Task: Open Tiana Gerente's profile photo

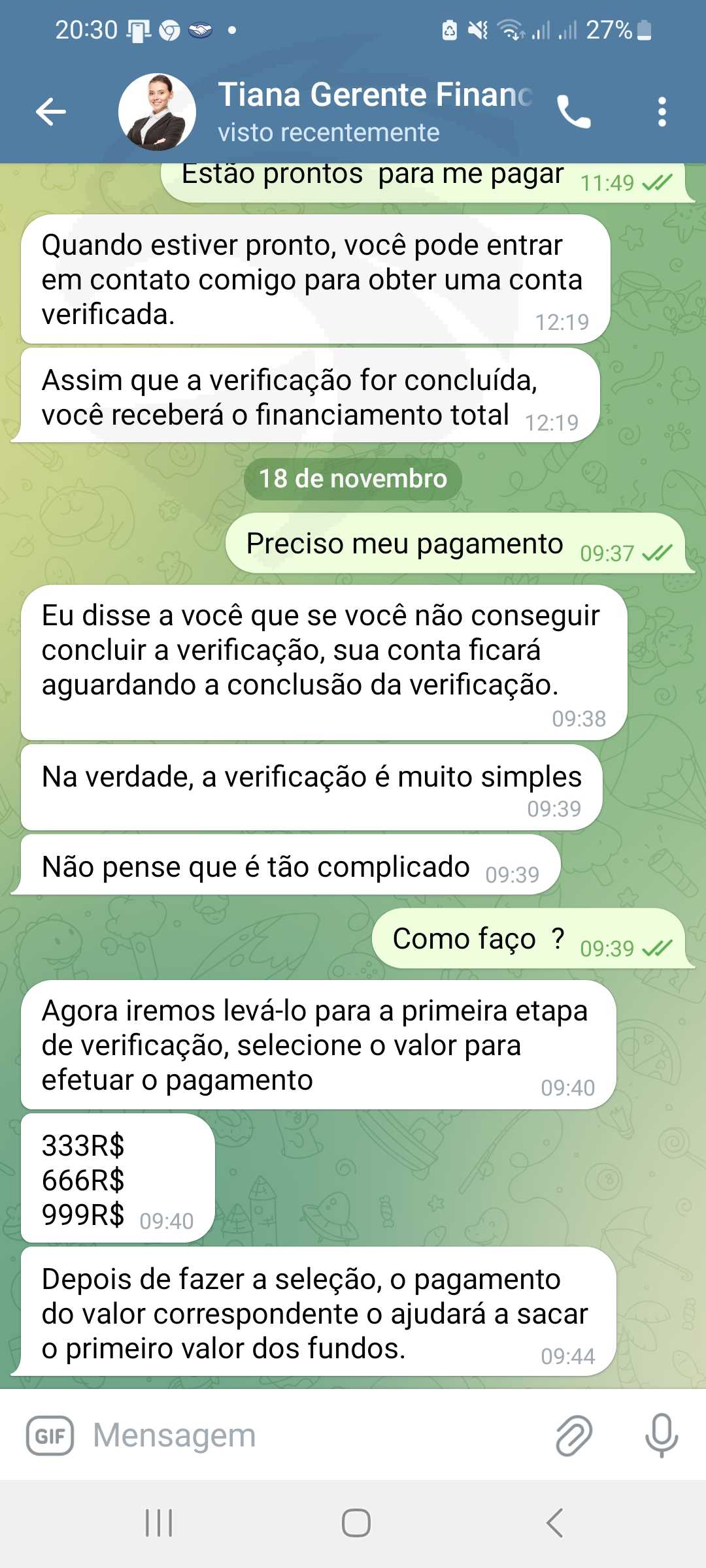Action: coord(157,112)
